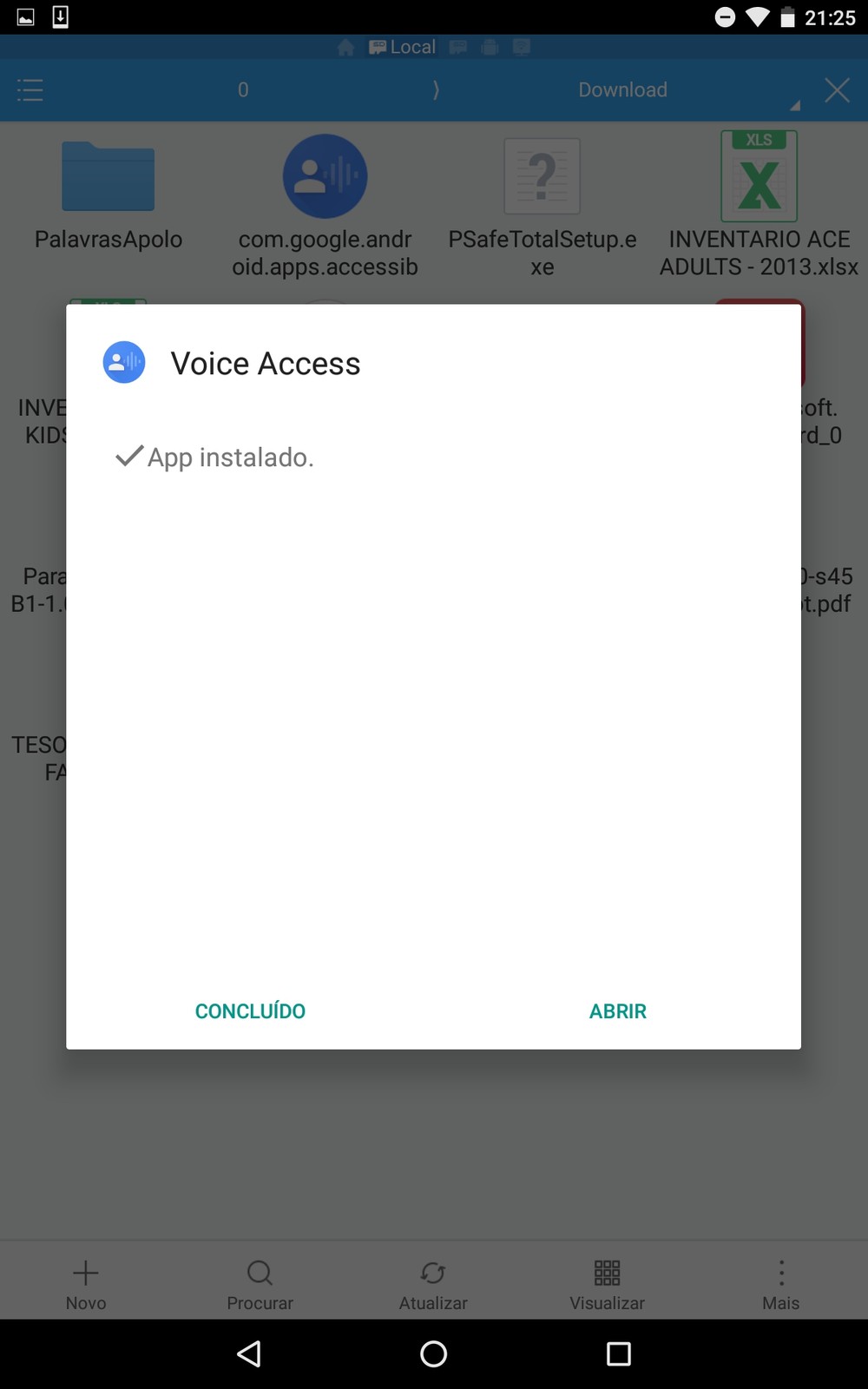Tap CONCLUÍDO to finish the installation
The image size is (868, 1389).
(250, 1010)
